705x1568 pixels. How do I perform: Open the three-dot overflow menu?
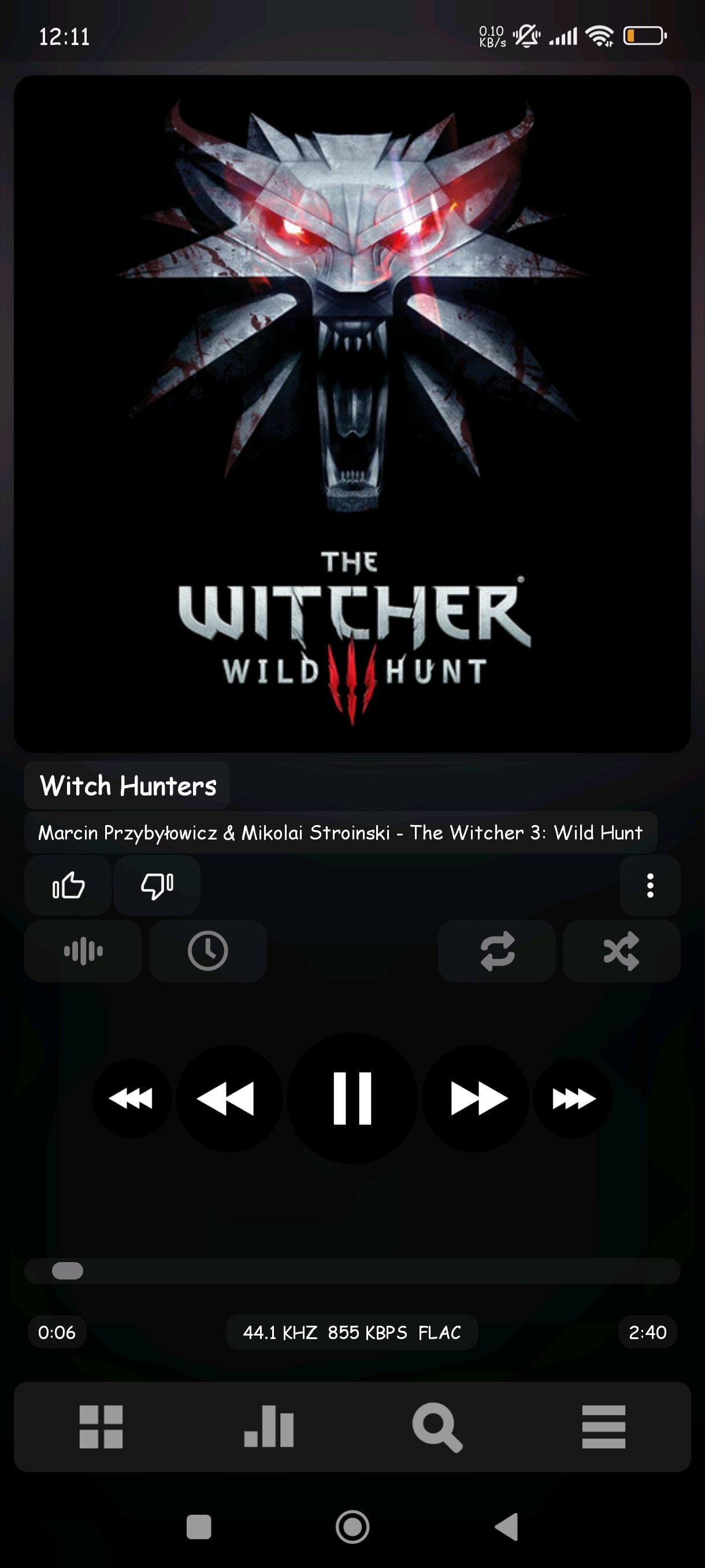(x=650, y=885)
